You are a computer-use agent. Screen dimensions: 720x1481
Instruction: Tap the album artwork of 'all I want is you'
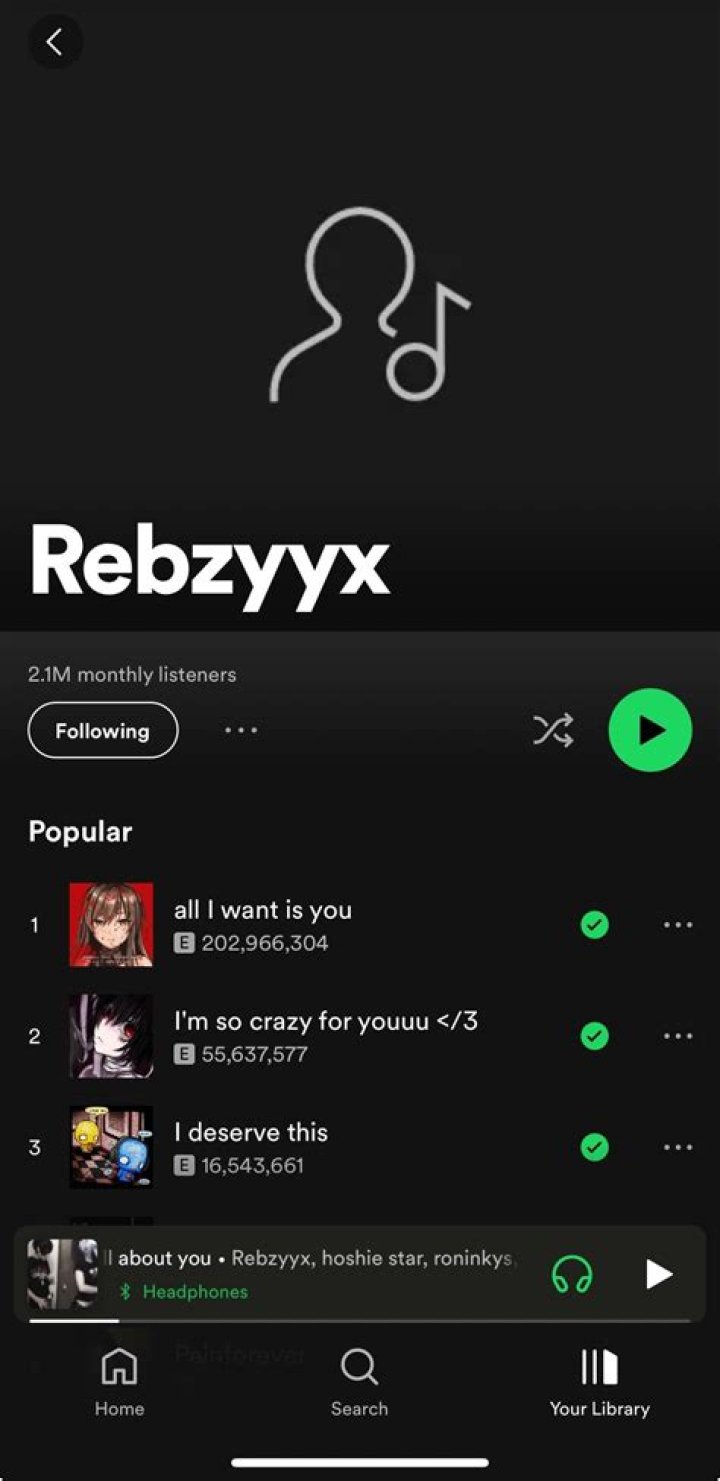click(x=110, y=925)
